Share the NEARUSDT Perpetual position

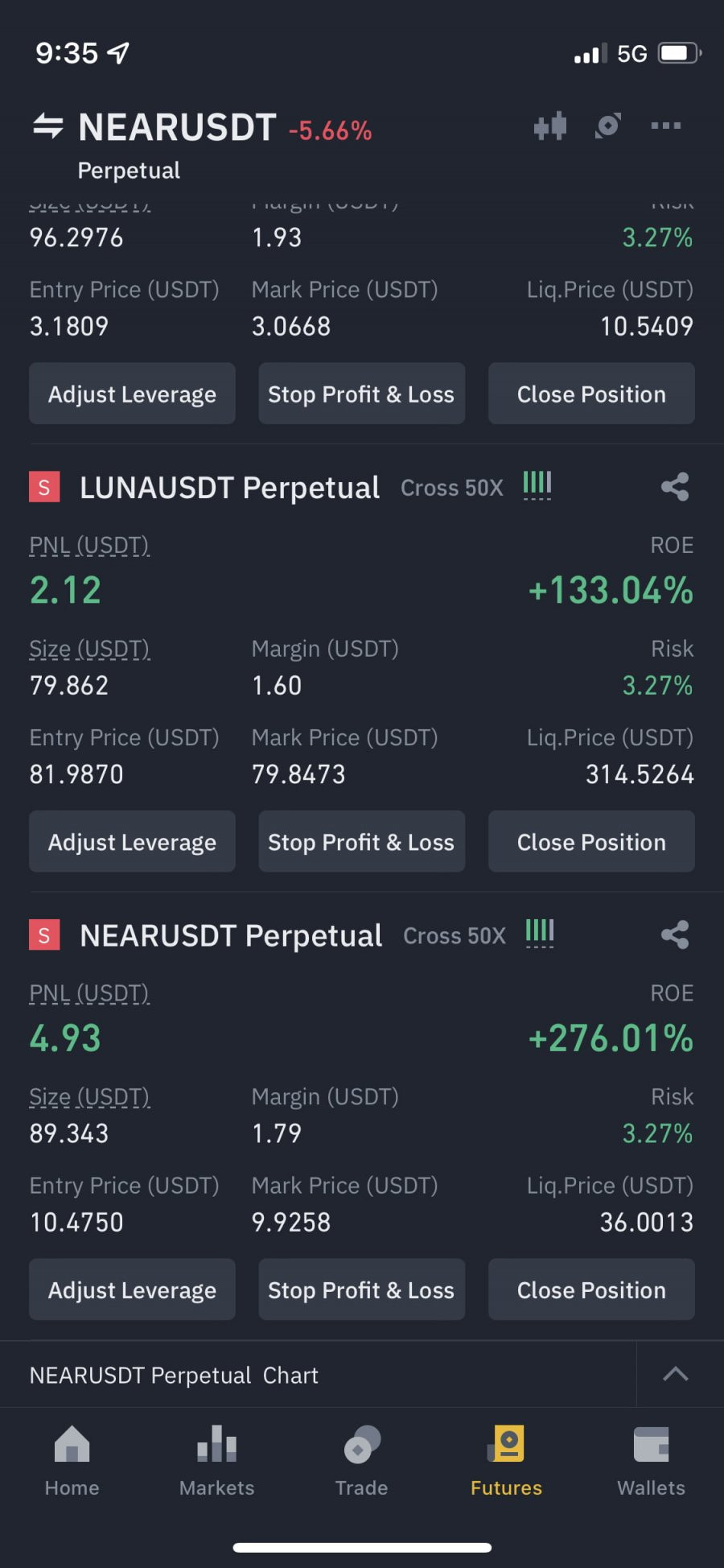point(675,935)
